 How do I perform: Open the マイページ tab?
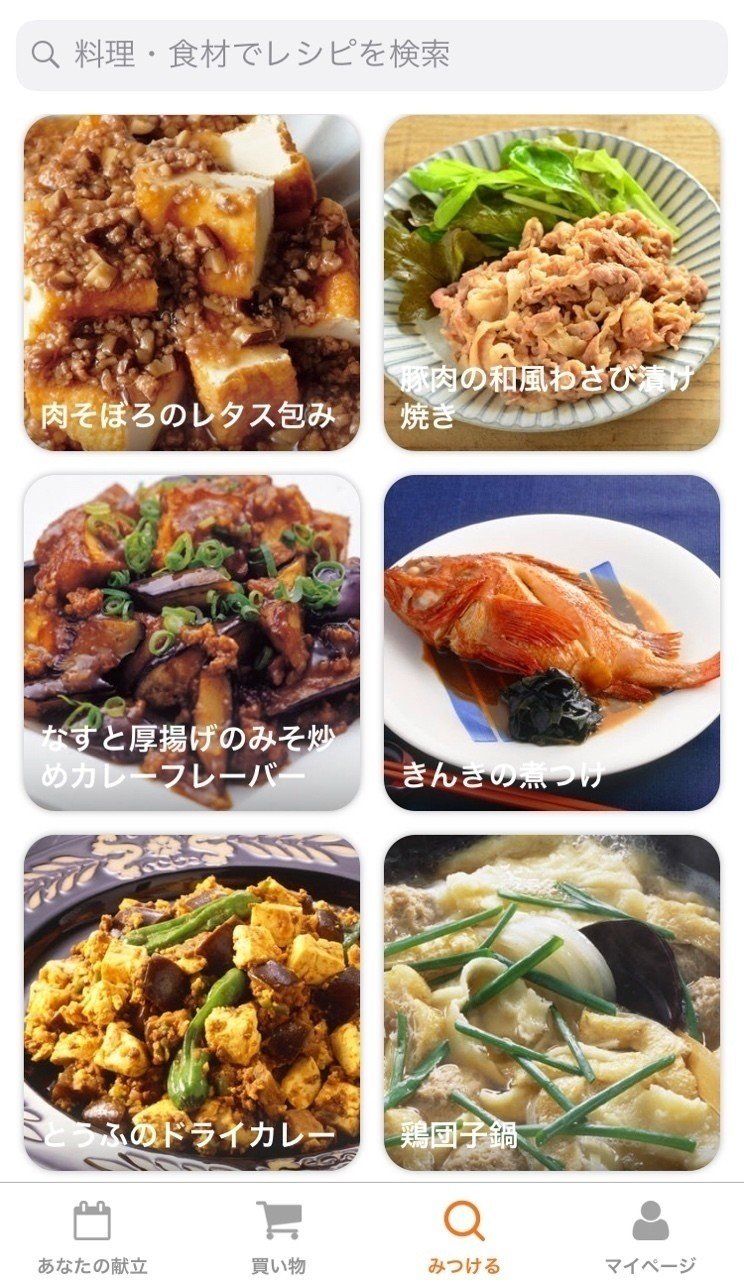click(650, 1236)
